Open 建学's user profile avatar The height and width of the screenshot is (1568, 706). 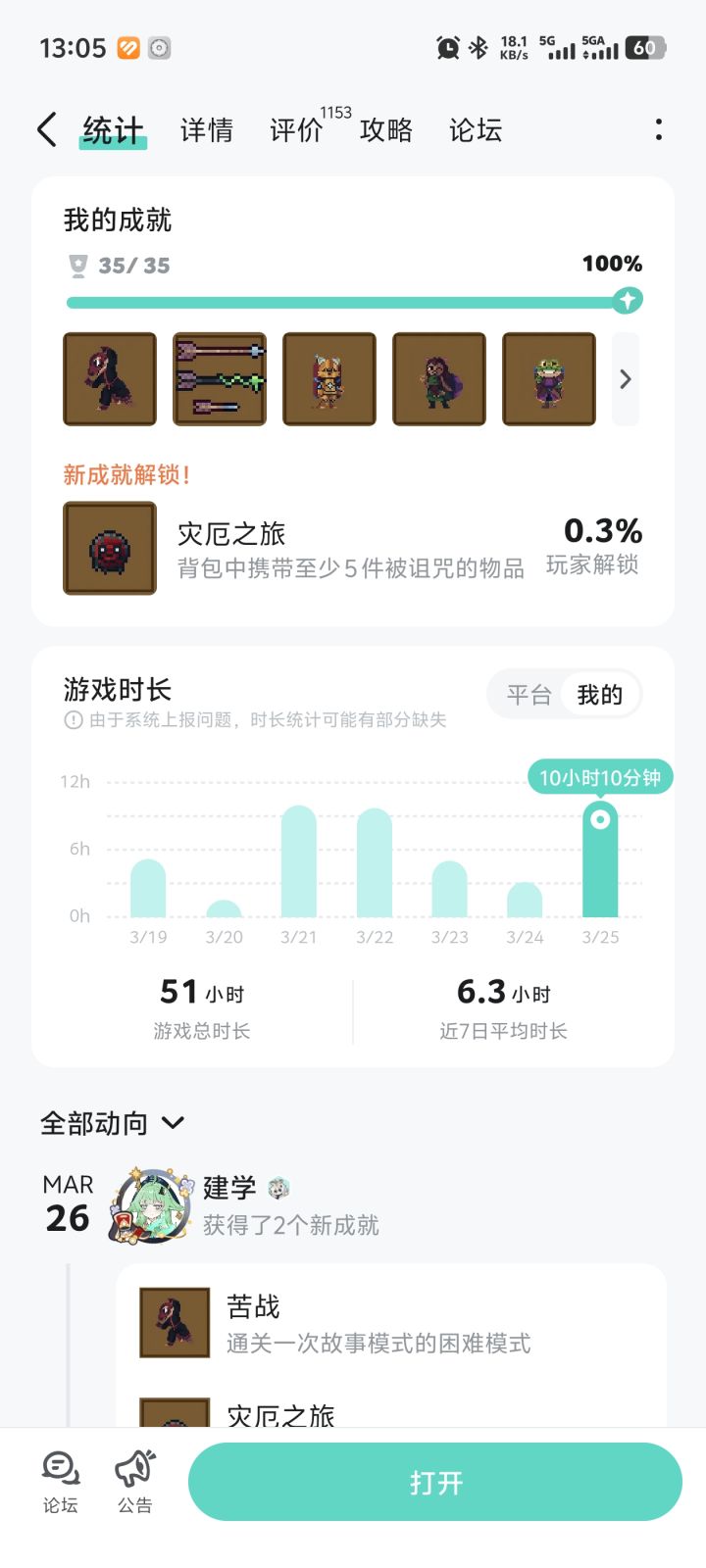(x=150, y=1206)
